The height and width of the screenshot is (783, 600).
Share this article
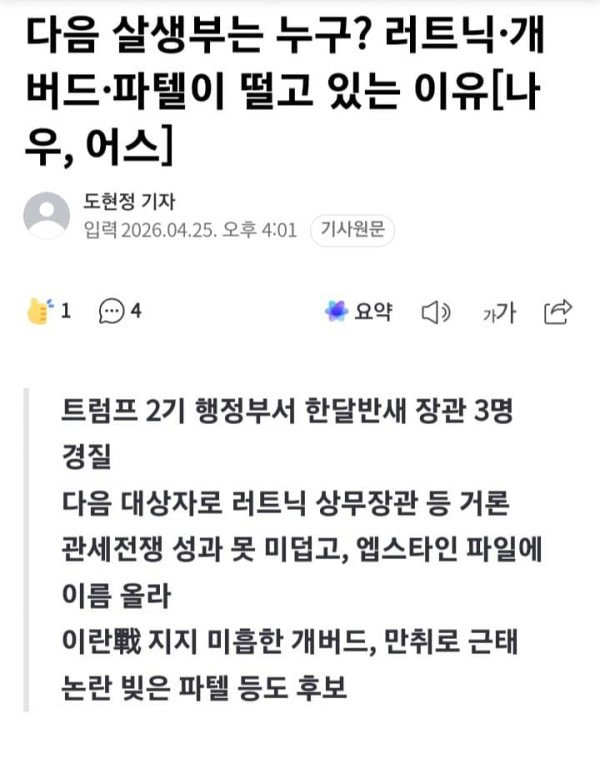[557, 311]
